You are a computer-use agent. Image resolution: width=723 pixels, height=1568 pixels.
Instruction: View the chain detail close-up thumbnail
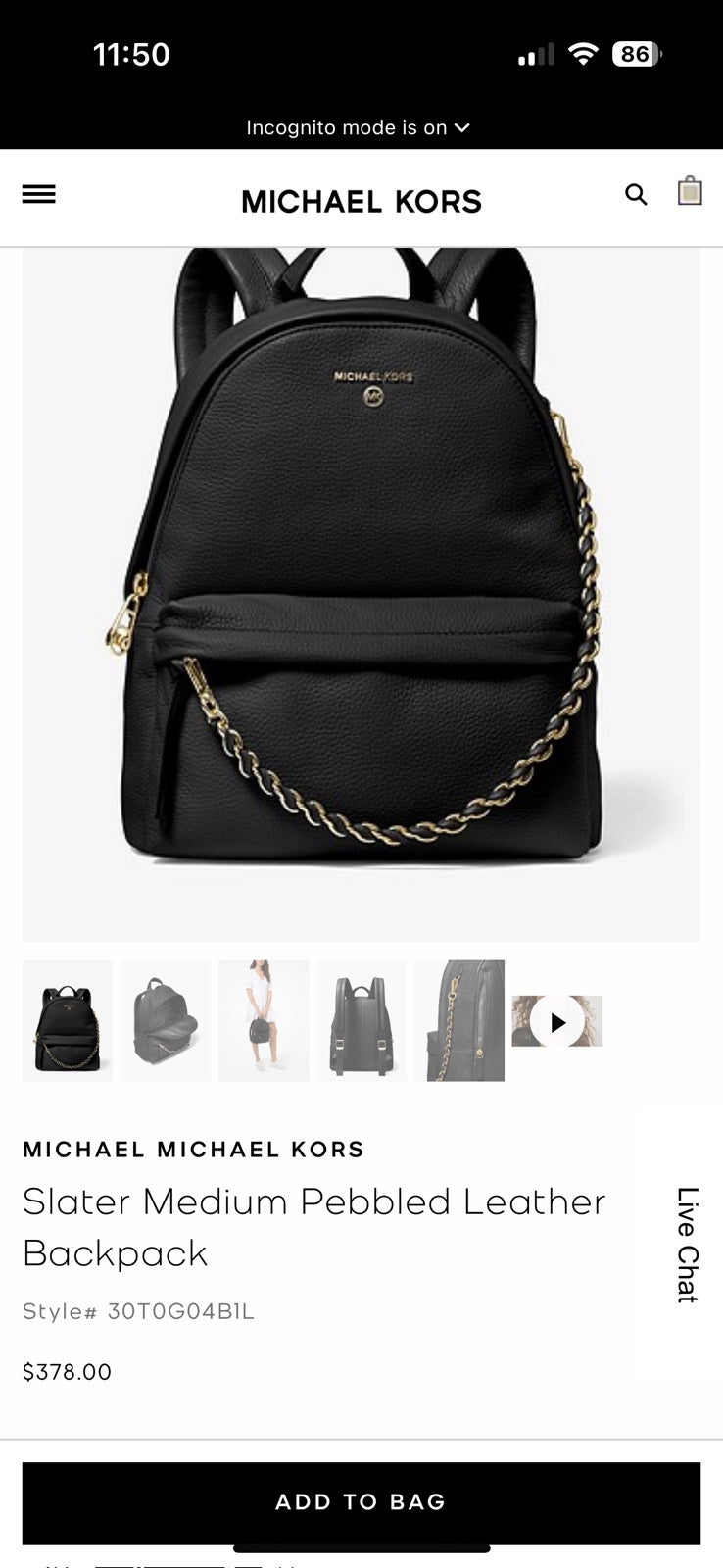(x=459, y=1020)
